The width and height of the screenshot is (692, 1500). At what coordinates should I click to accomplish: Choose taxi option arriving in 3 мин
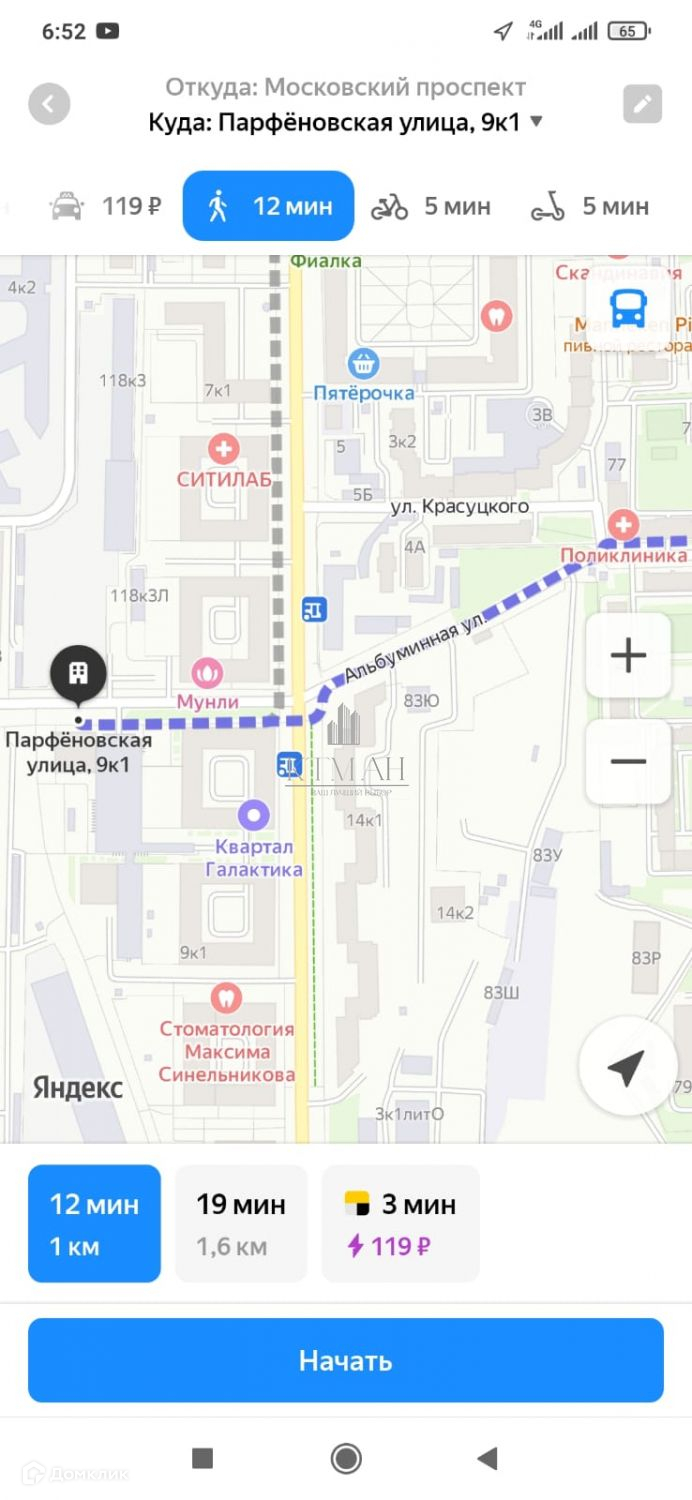pyautogui.click(x=400, y=1223)
